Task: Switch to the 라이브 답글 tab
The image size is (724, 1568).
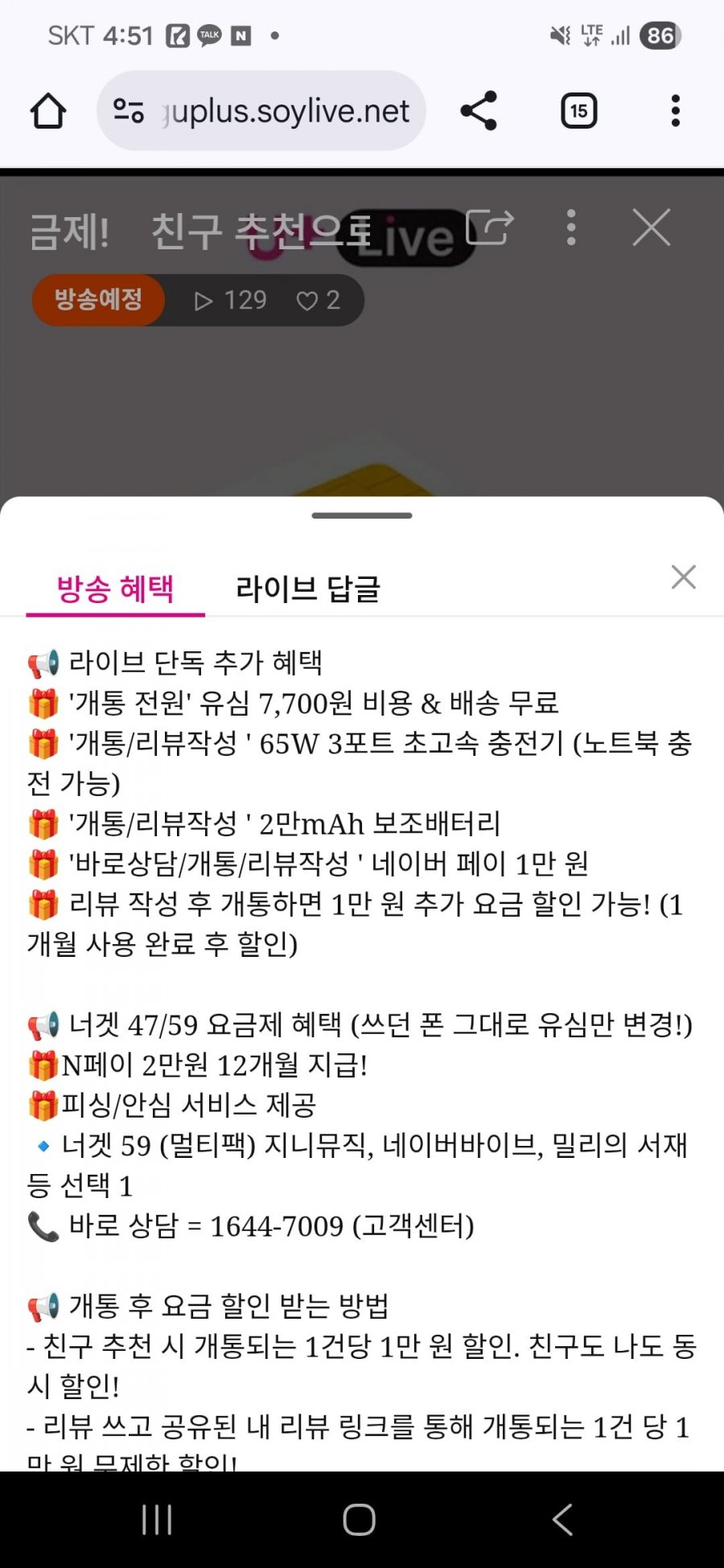Action: pyautogui.click(x=307, y=589)
